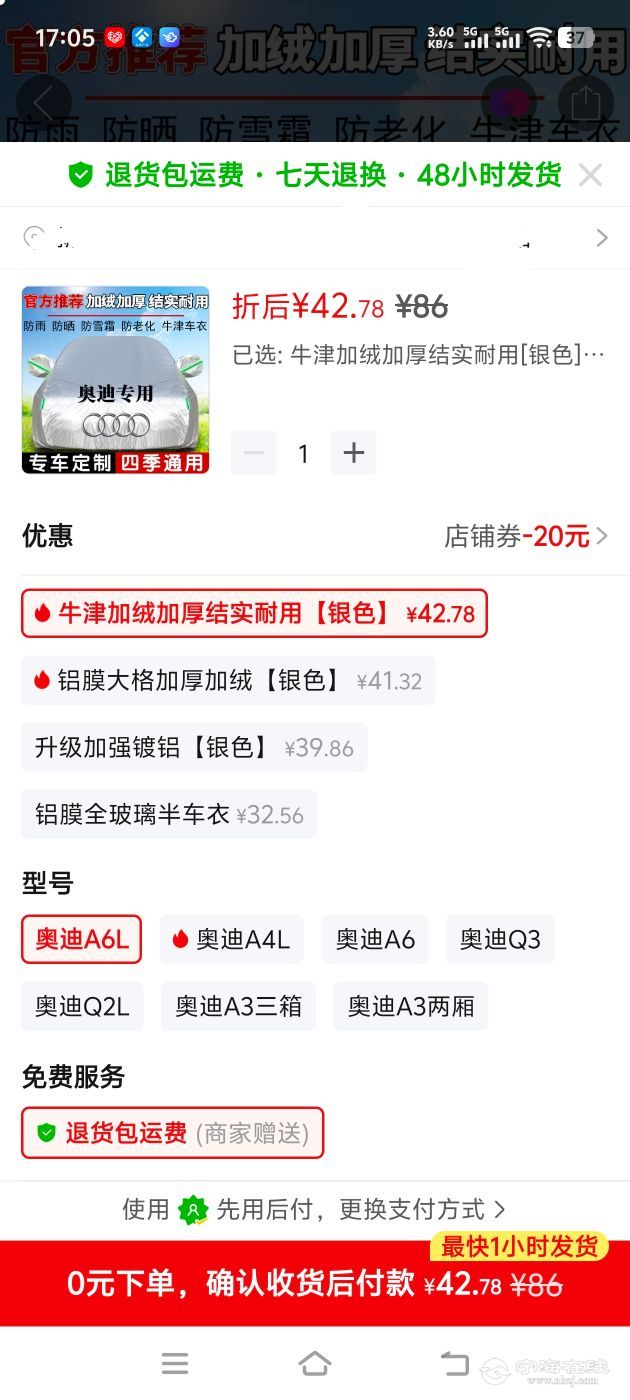630x1400 pixels.
Task: Choose 奥迪A3三箱 model
Action: point(238,1006)
